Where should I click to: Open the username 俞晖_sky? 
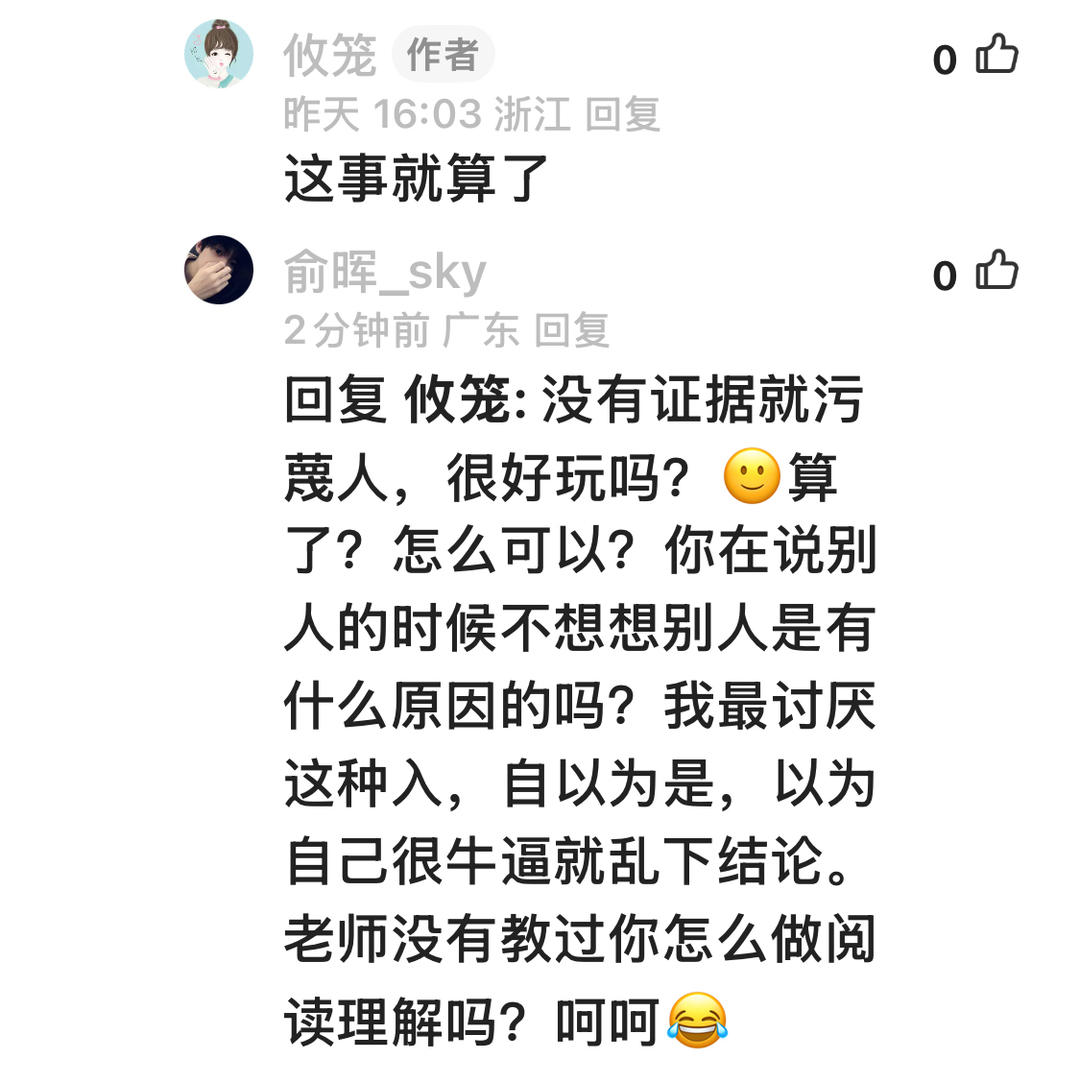385,272
